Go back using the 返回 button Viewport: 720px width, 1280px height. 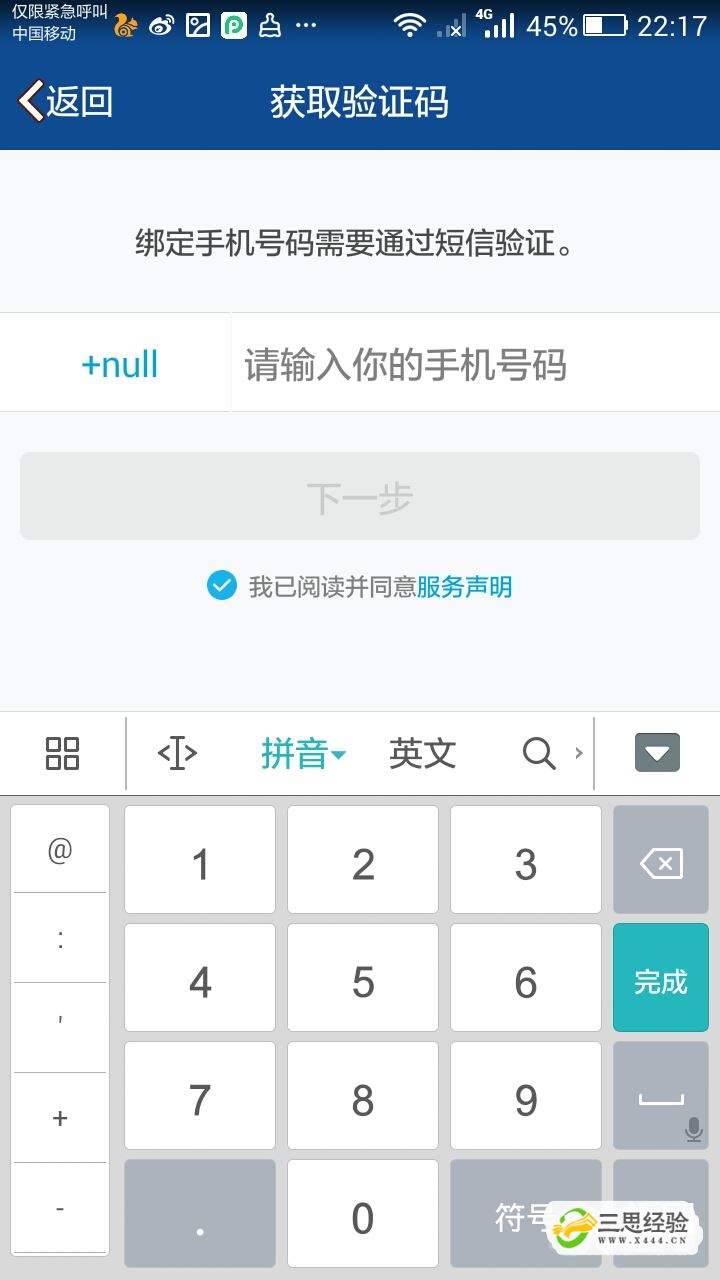[x=66, y=102]
